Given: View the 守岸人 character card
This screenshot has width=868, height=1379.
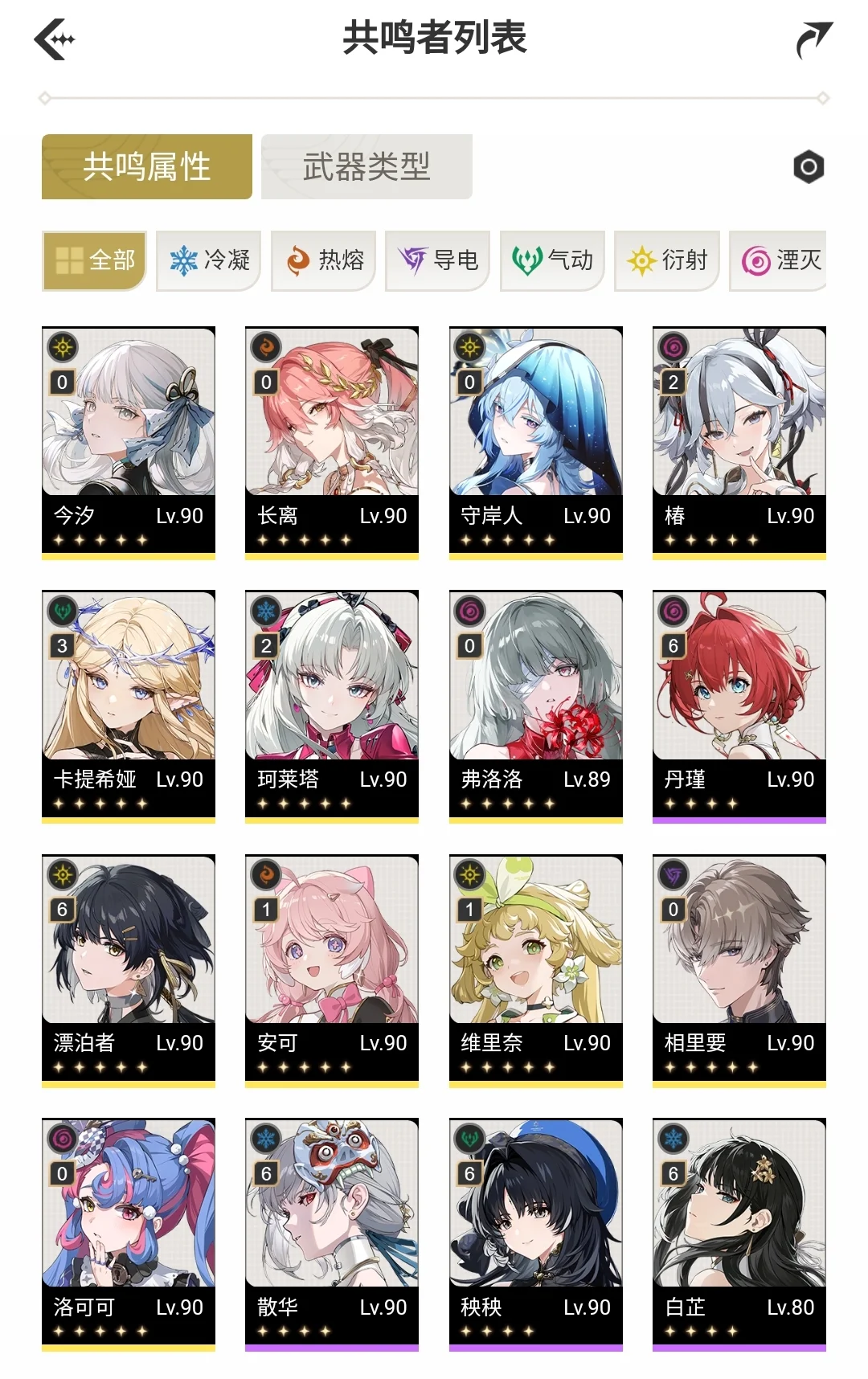Looking at the screenshot, I should click(x=536, y=442).
